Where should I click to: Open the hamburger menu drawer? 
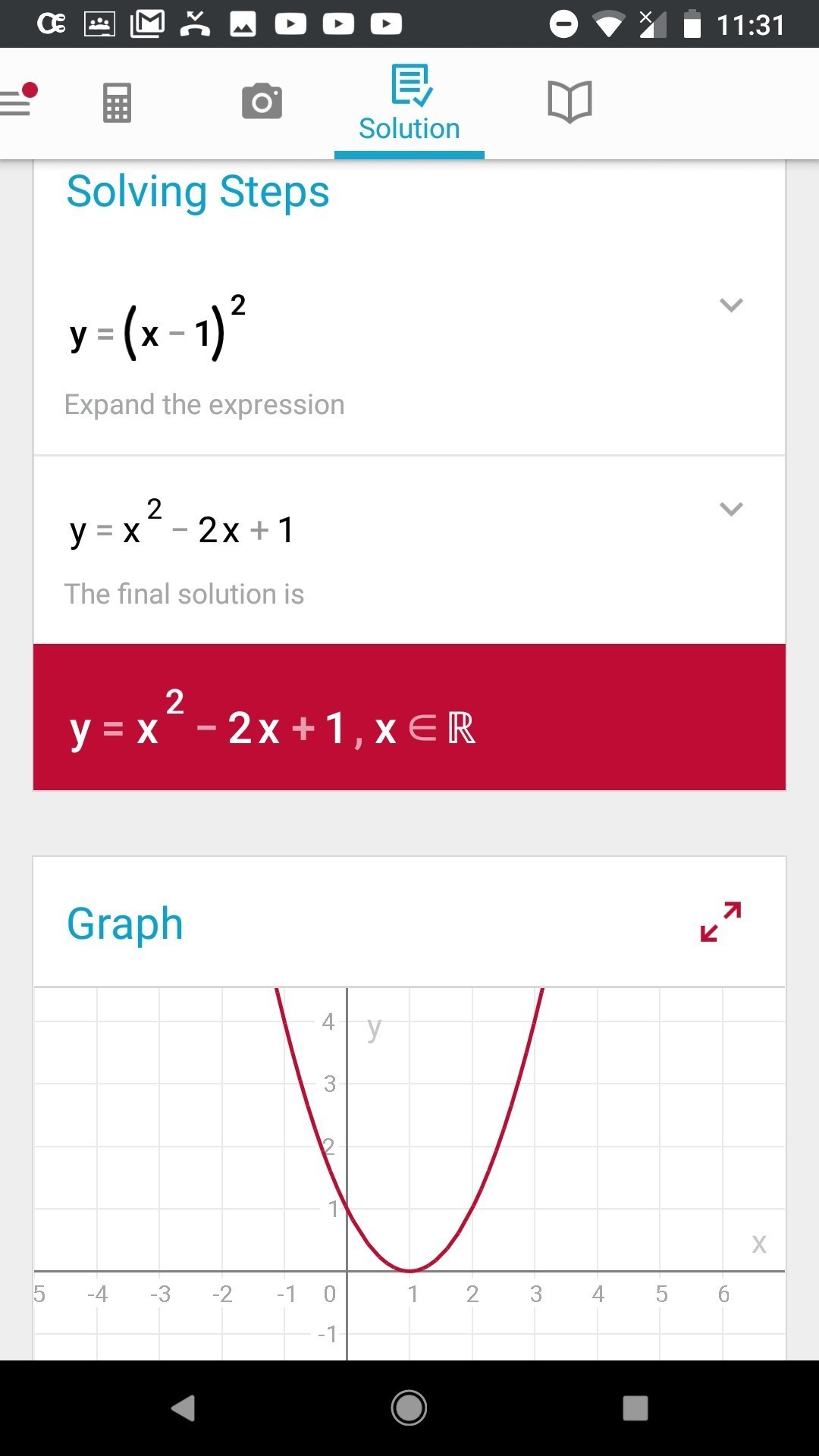click(17, 102)
